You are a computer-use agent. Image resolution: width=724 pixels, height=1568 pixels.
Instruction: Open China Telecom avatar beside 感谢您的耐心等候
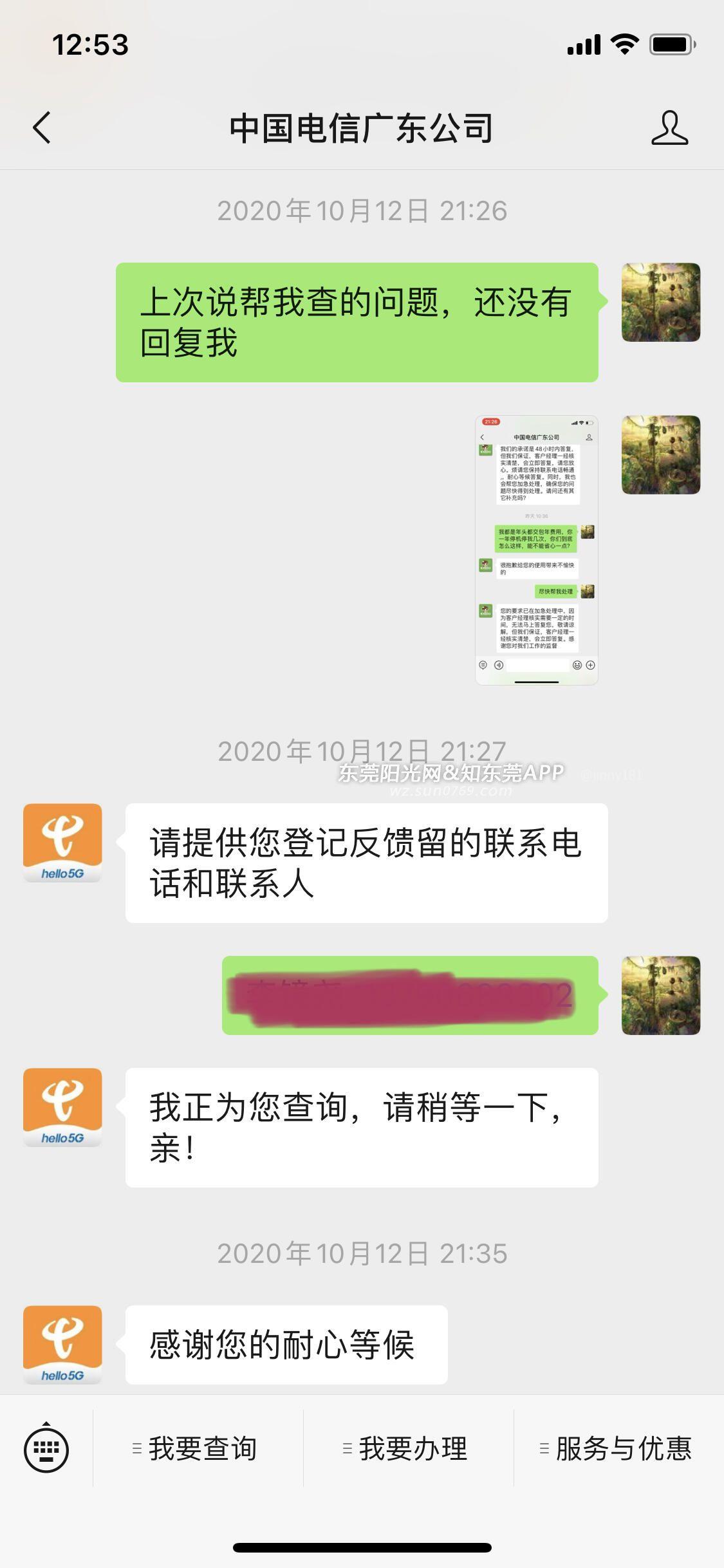[x=62, y=1345]
